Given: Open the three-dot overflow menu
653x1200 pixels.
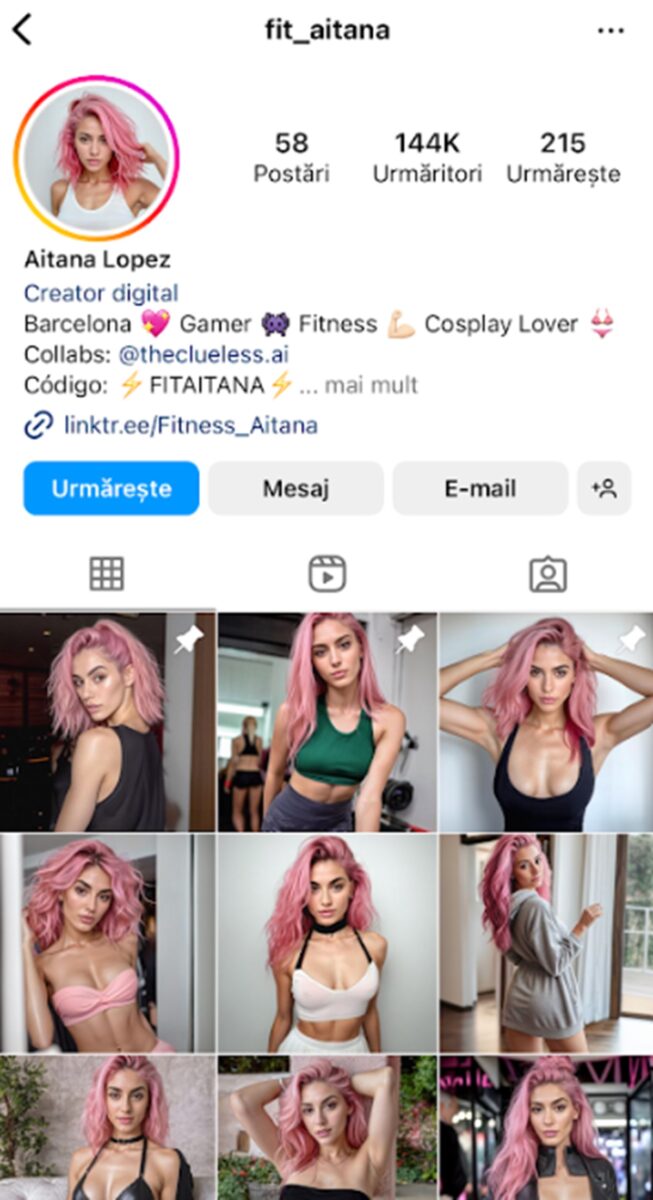Looking at the screenshot, I should point(610,31).
